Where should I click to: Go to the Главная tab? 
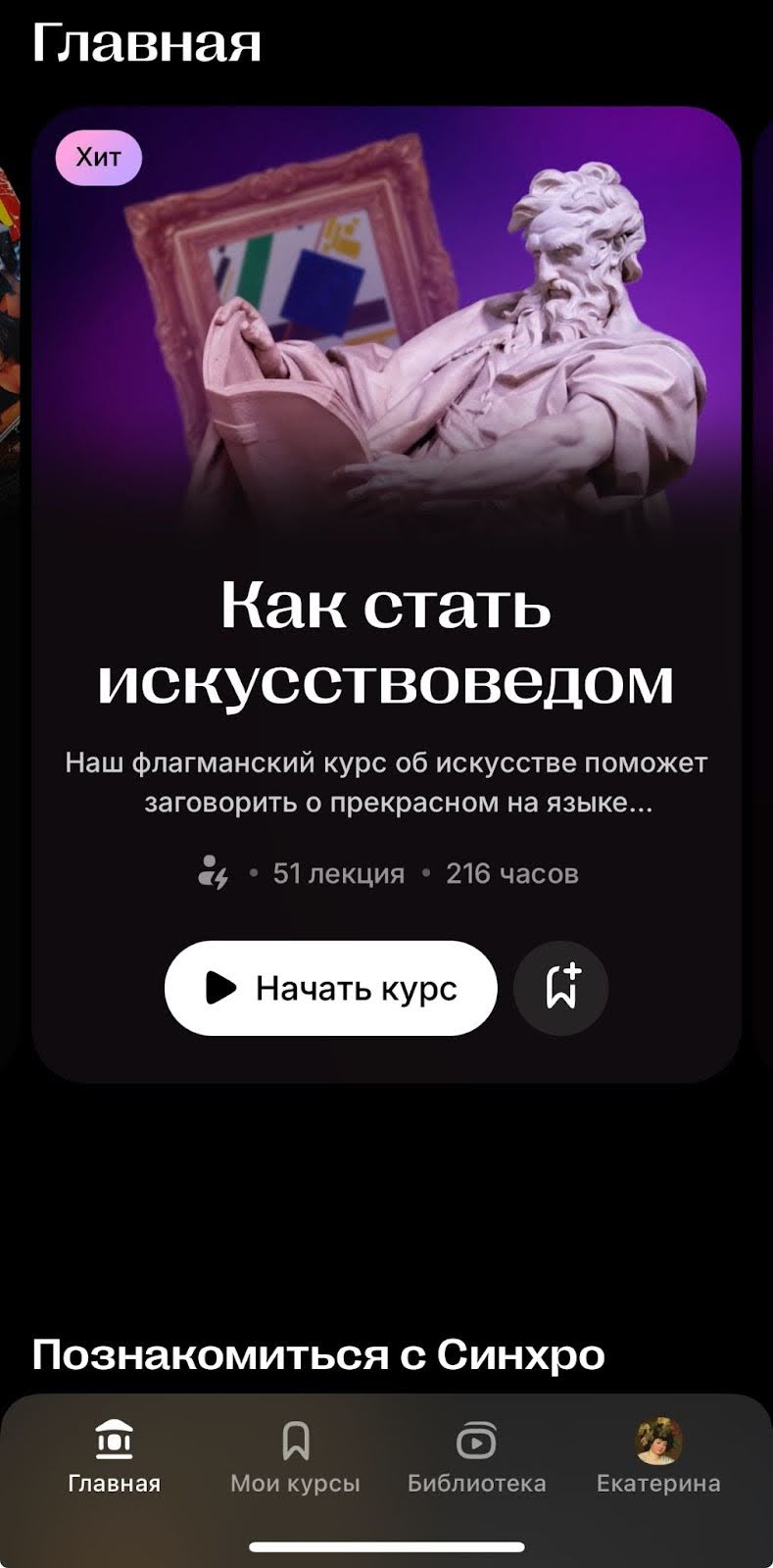(x=115, y=1457)
